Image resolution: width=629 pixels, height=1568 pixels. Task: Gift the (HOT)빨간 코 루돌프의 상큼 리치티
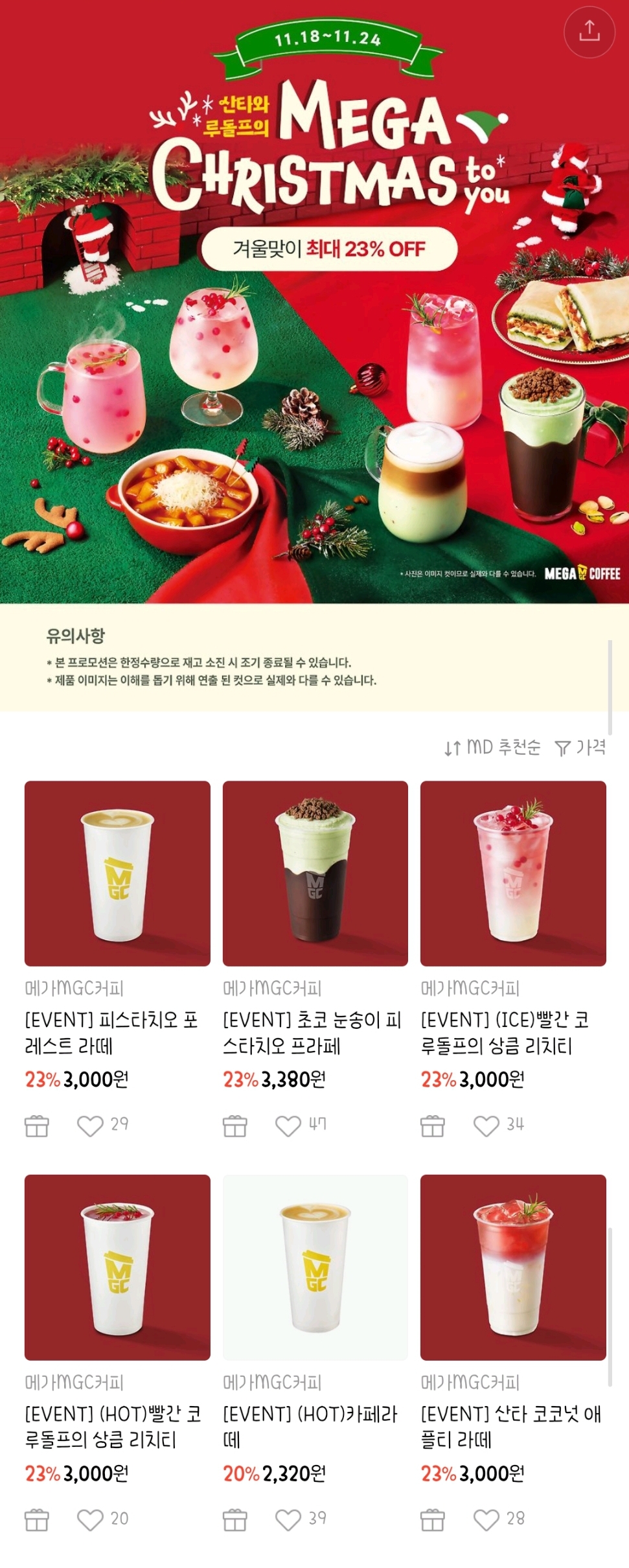pyautogui.click(x=37, y=1519)
